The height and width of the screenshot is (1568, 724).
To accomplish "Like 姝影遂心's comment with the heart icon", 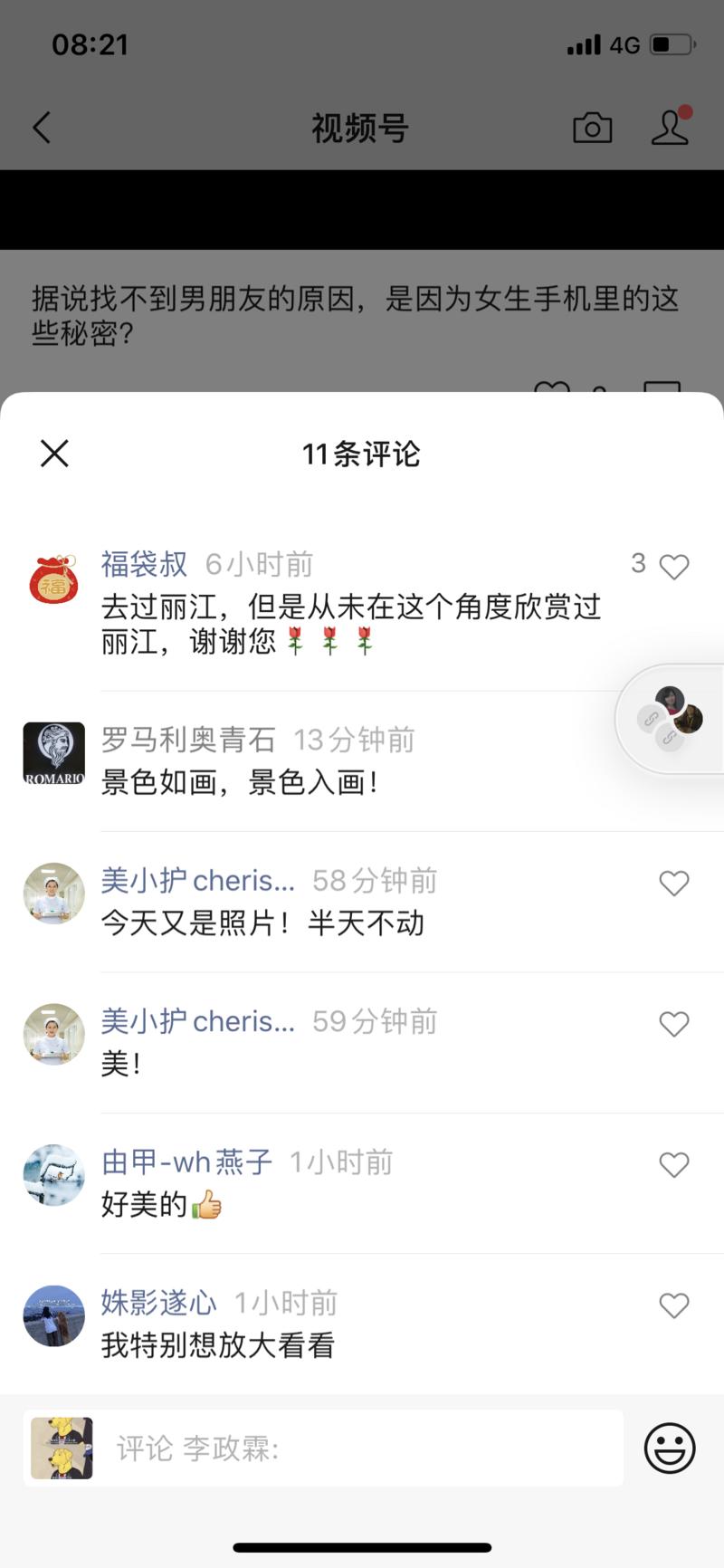I will tap(674, 1305).
